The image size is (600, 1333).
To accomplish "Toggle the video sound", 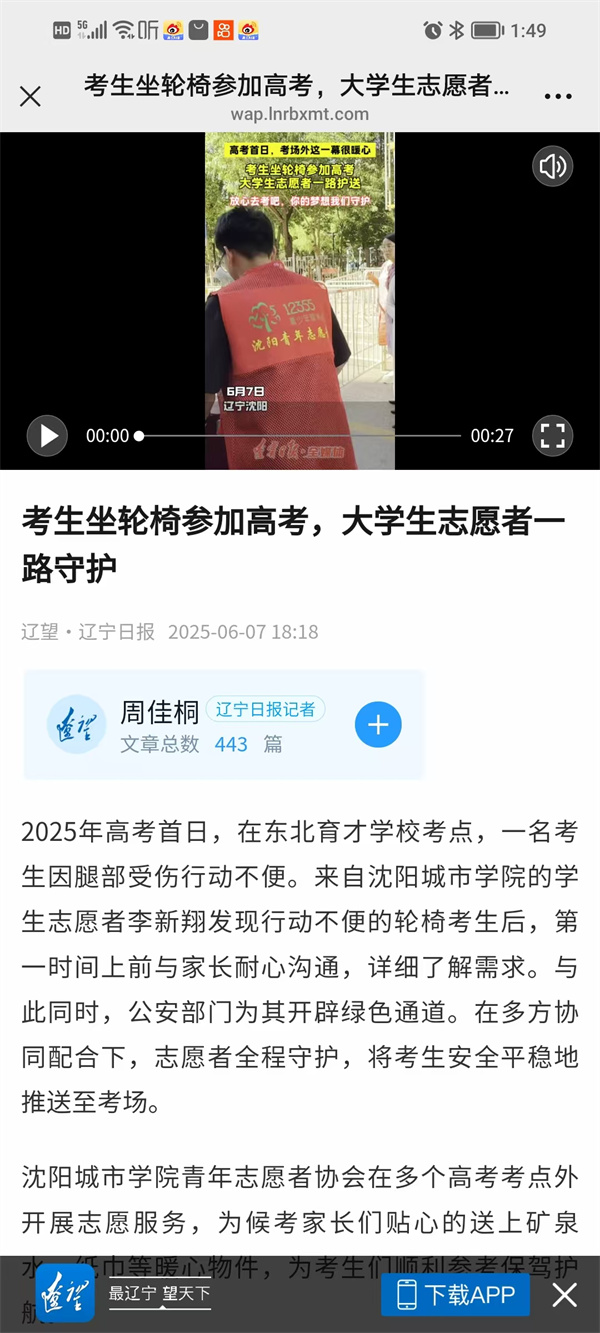I will point(552,166).
